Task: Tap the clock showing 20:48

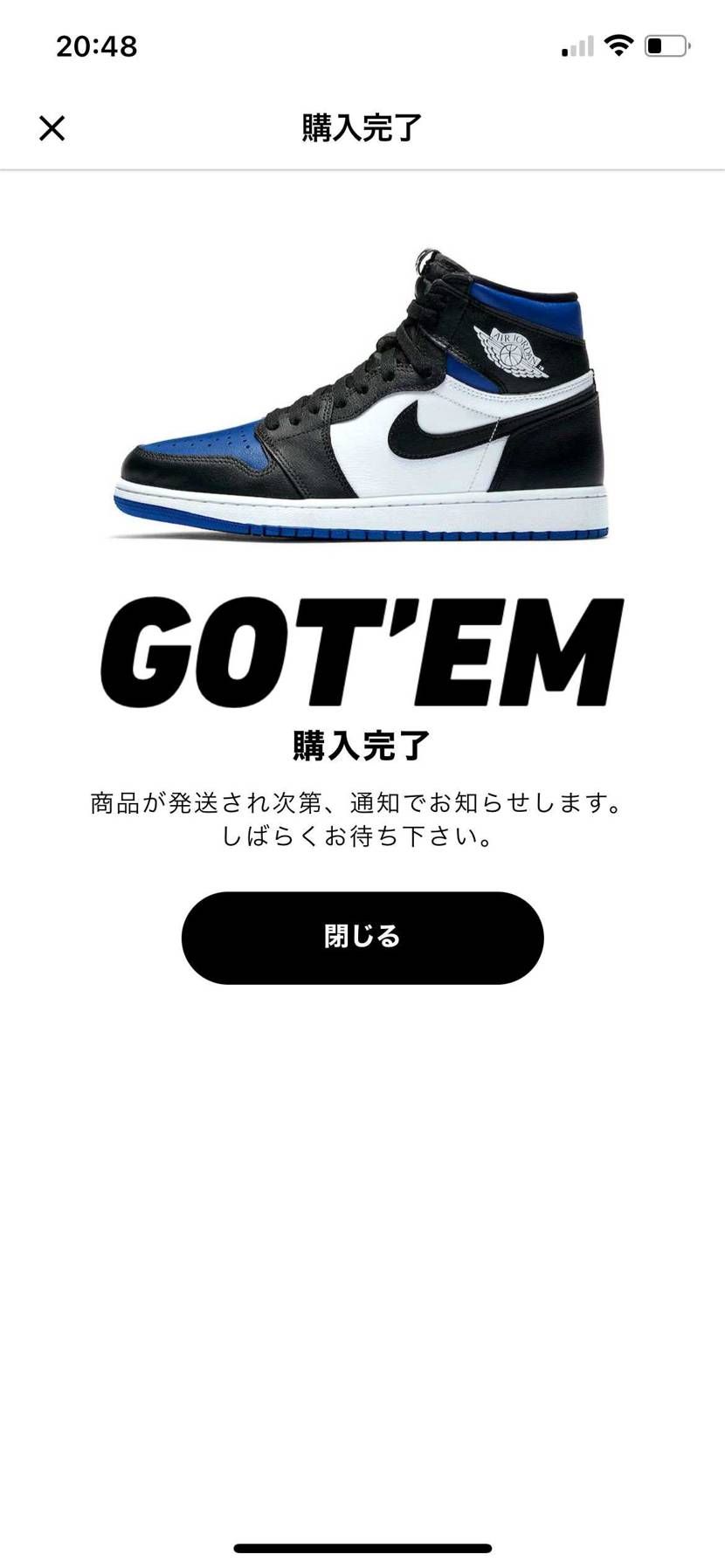Action: [96, 46]
